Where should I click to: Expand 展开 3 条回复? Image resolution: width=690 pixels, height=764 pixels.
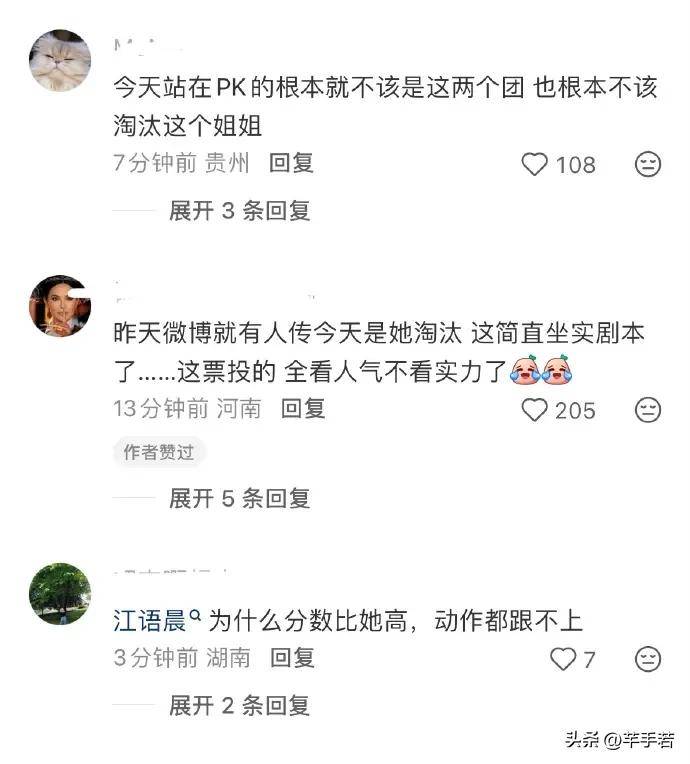pyautogui.click(x=239, y=210)
